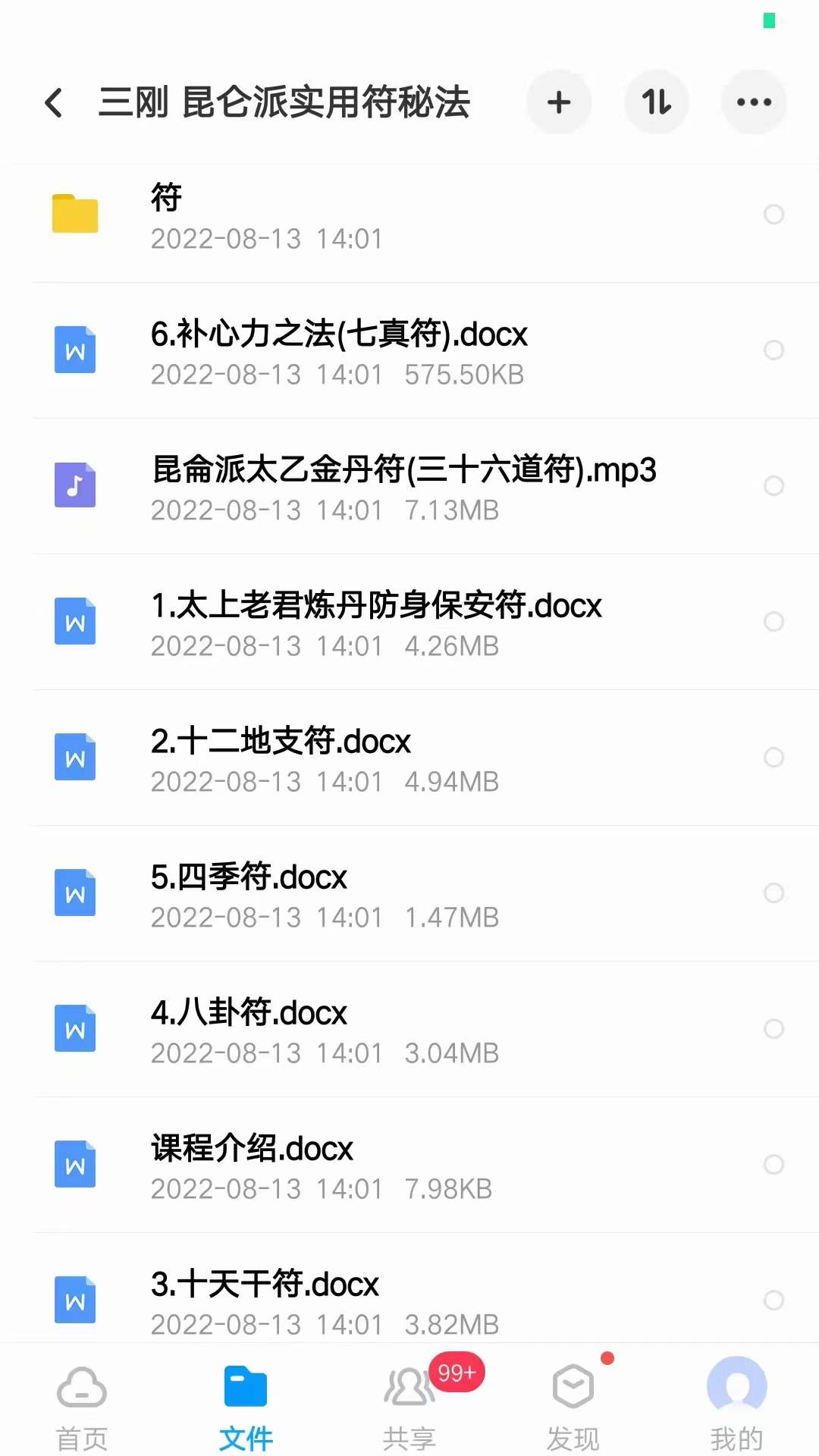Image resolution: width=819 pixels, height=1456 pixels.
Task: Tap the Word document icon beside 5.四季符.docx
Action: (x=75, y=893)
